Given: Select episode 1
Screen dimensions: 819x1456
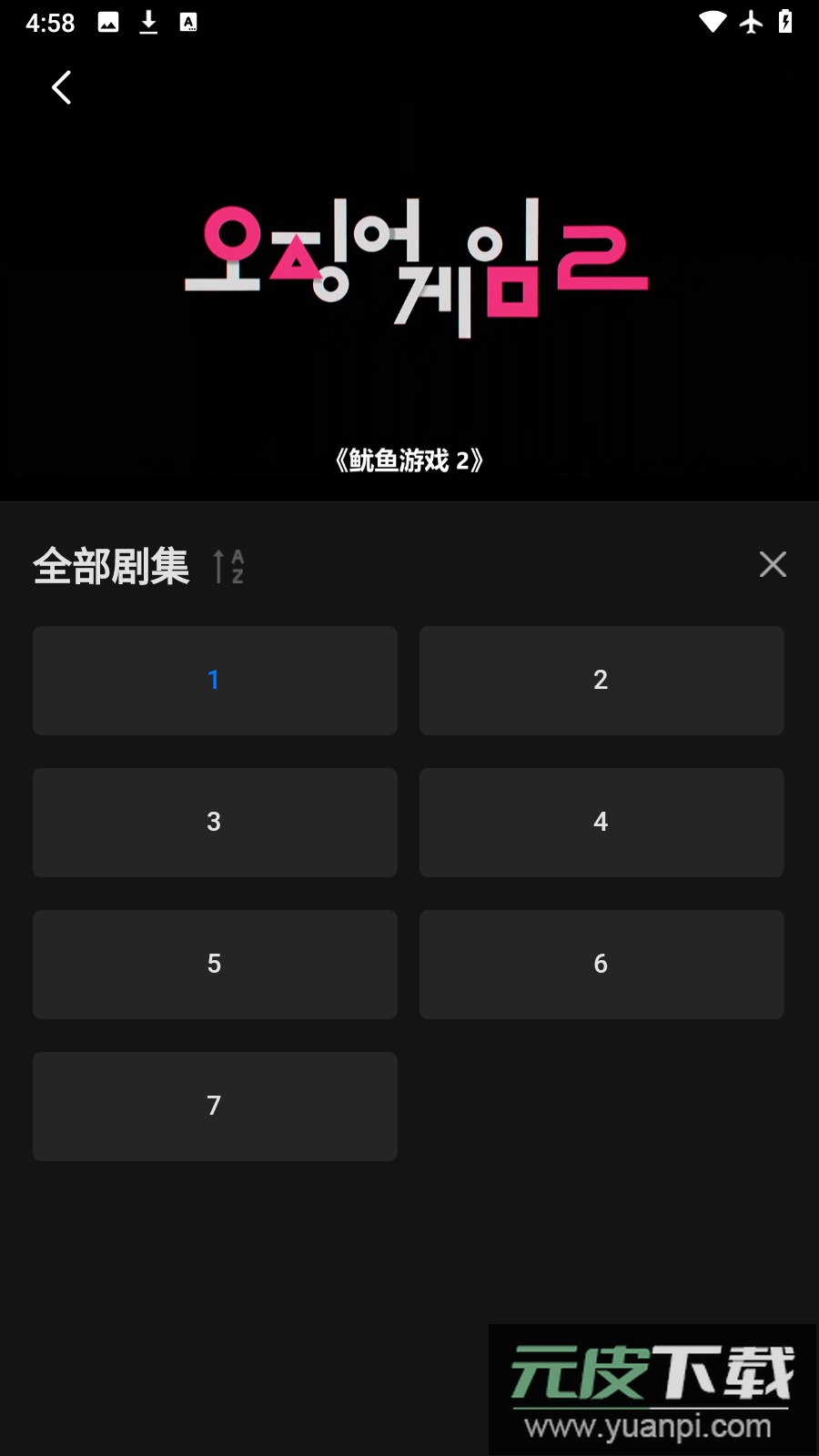Looking at the screenshot, I should [215, 681].
